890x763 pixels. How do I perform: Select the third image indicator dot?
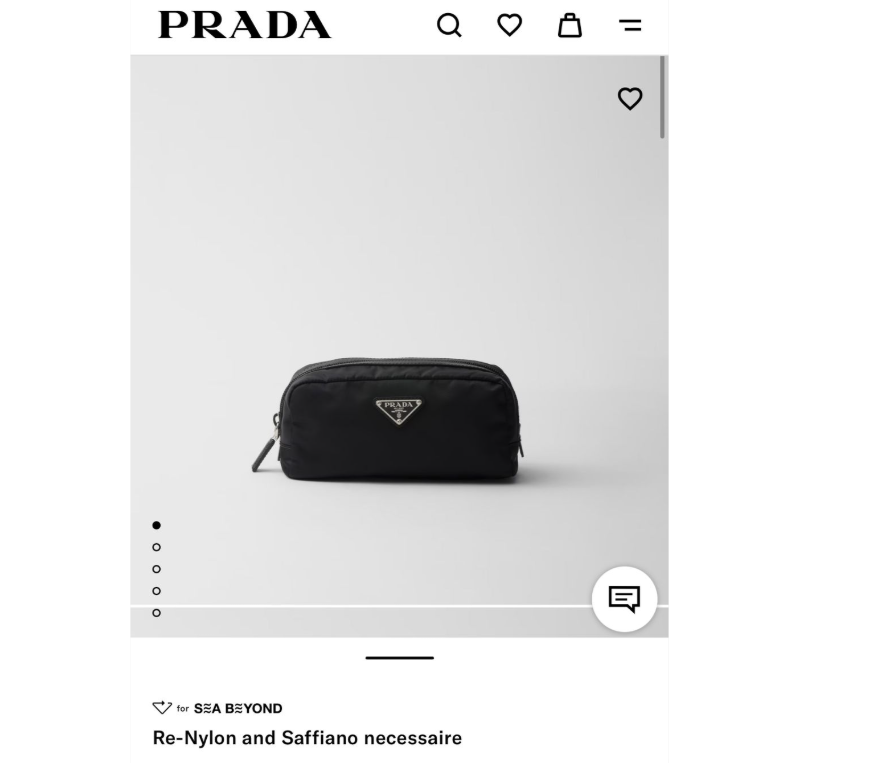point(156,569)
